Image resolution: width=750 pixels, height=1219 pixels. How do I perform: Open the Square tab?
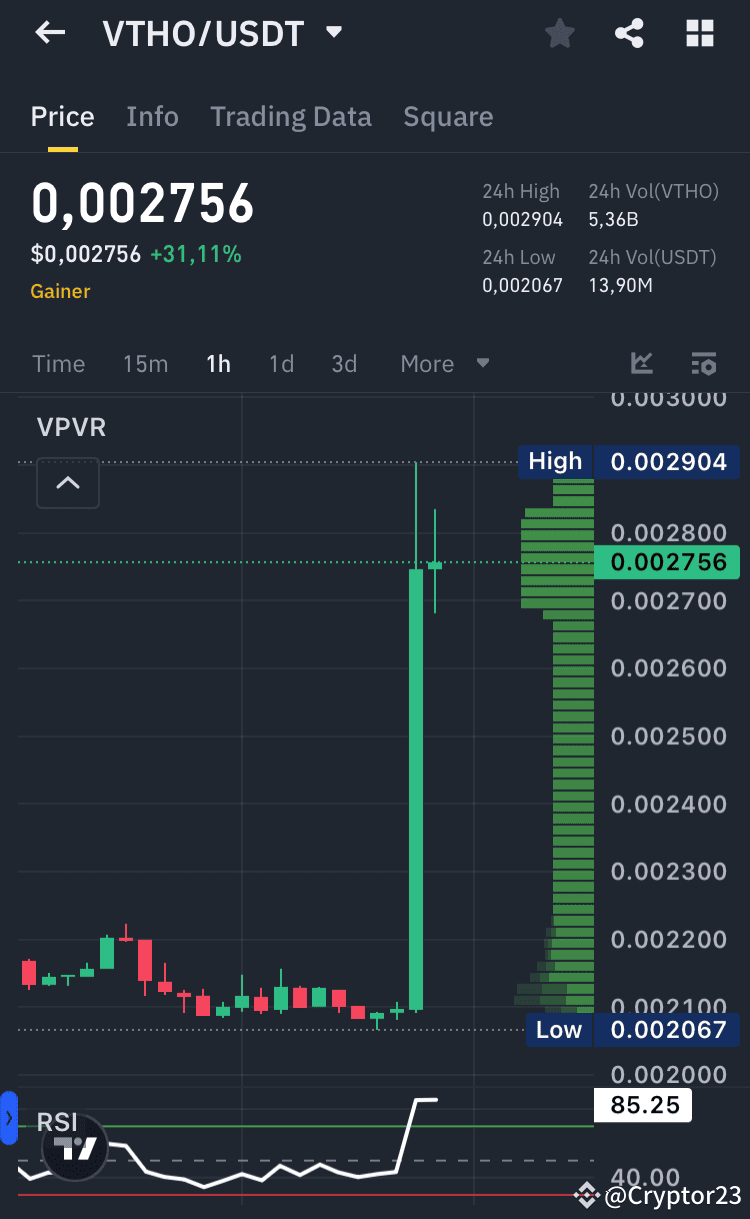click(x=447, y=116)
